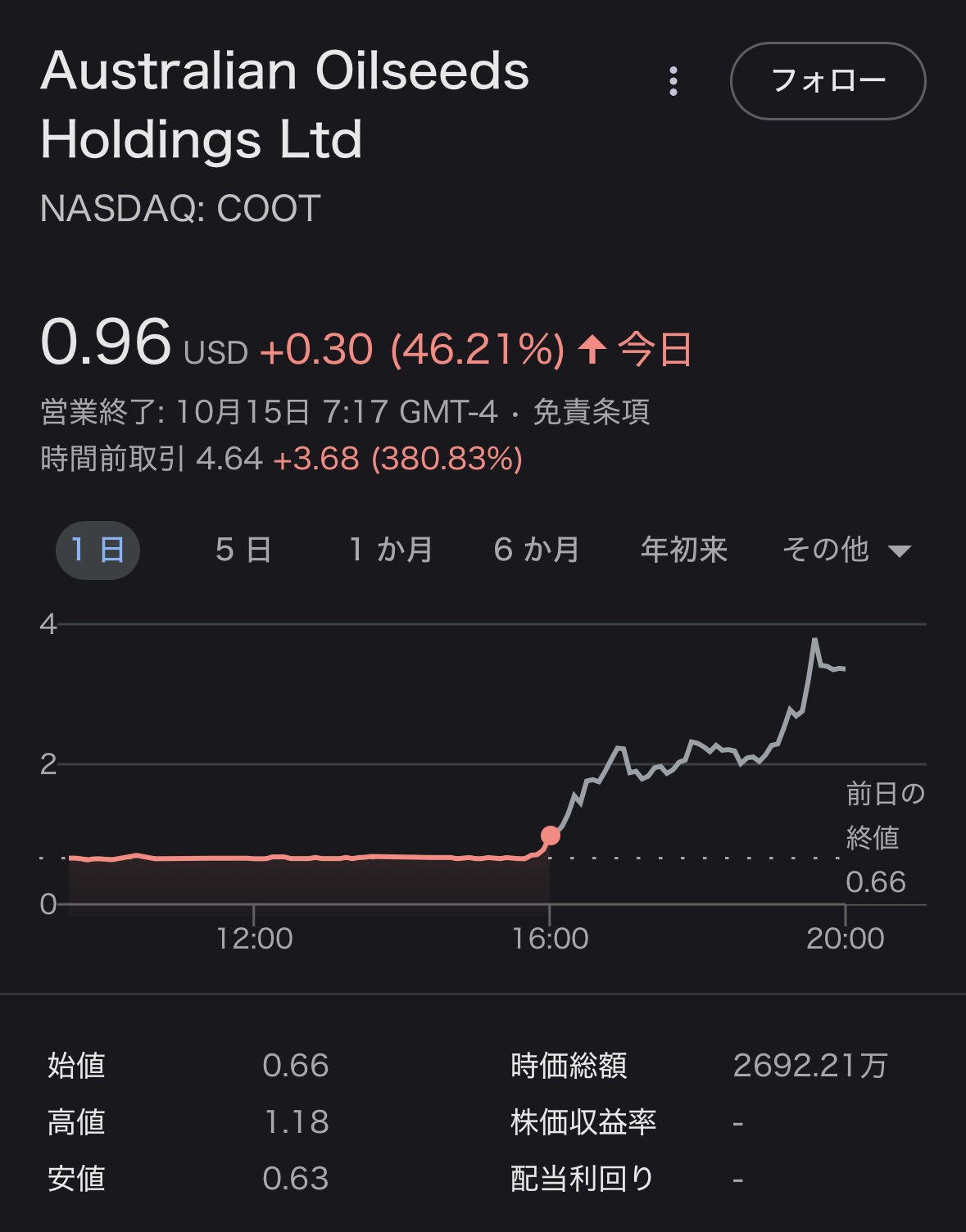
Task: Select the 1日 chart range
Action: click(98, 550)
